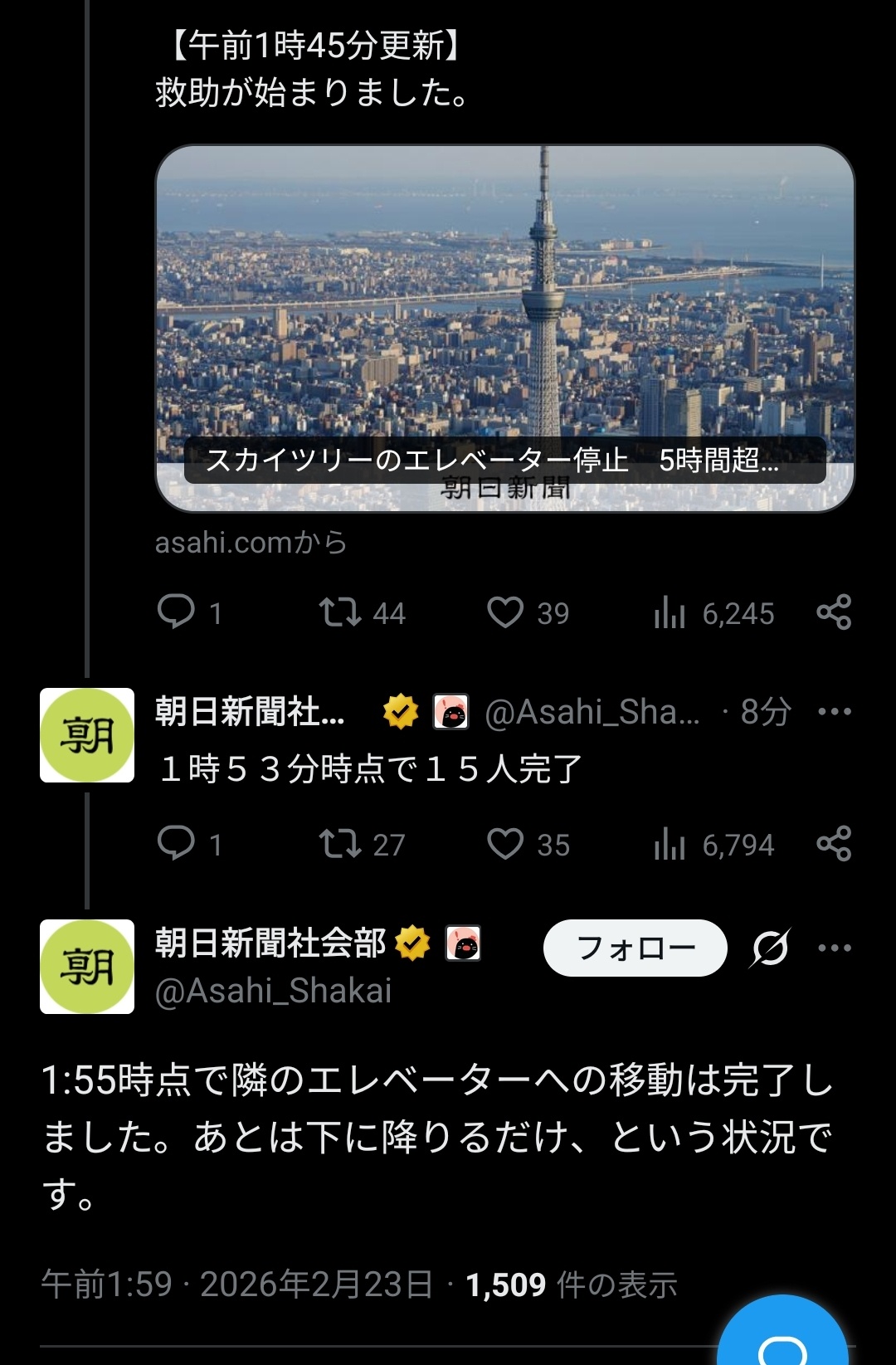Like the tweet with 39 likes
The image size is (896, 1365).
(x=505, y=612)
